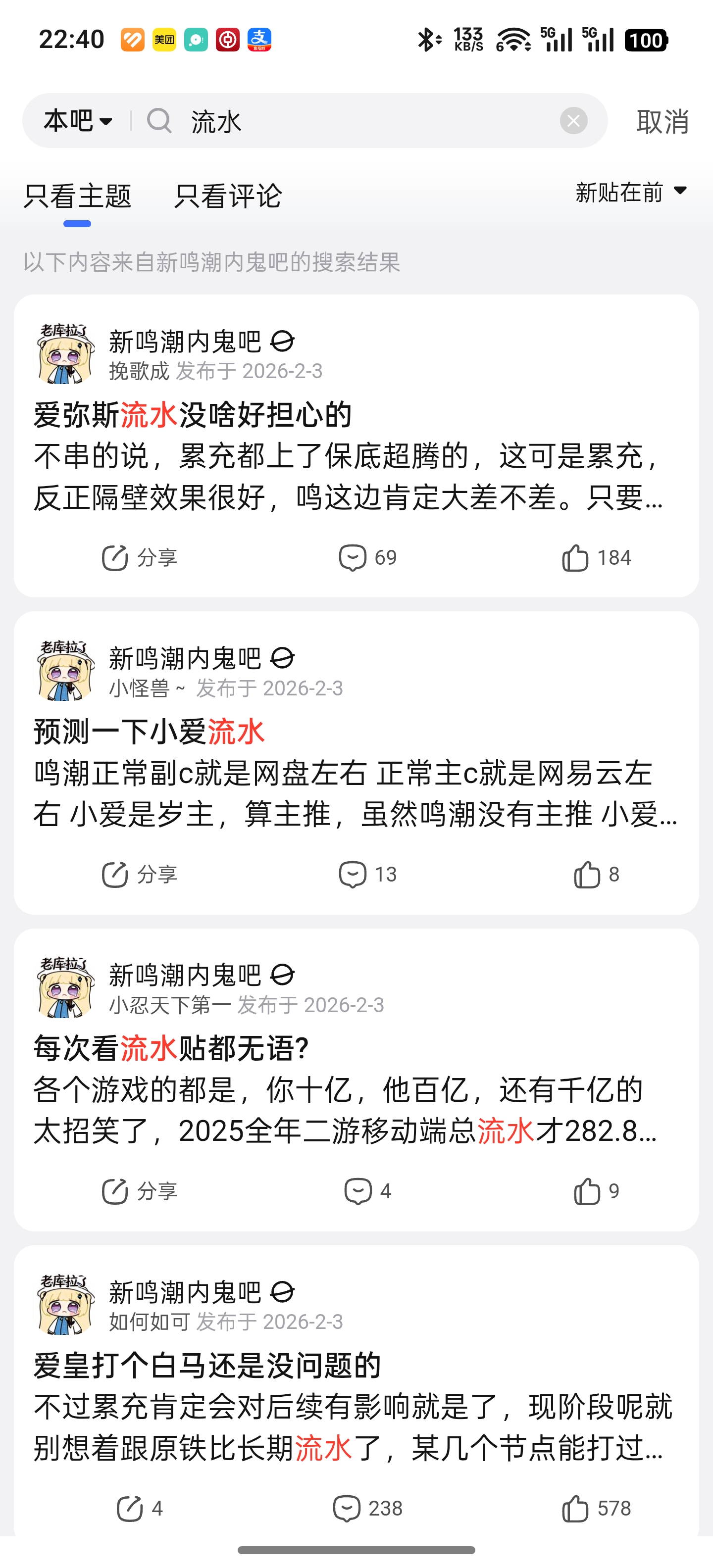Open the 新贴在前 sort dropdown
The width and height of the screenshot is (713, 1568).
pyautogui.click(x=631, y=193)
